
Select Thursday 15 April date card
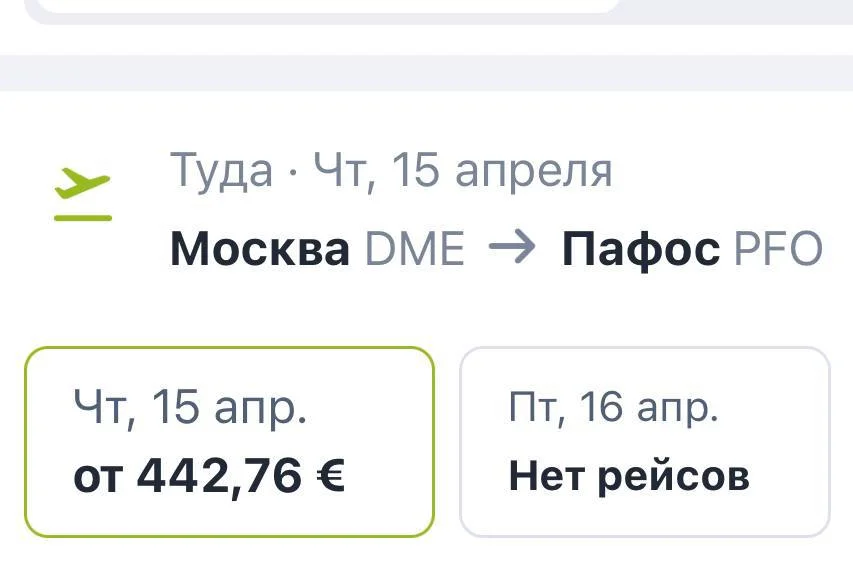229,441
